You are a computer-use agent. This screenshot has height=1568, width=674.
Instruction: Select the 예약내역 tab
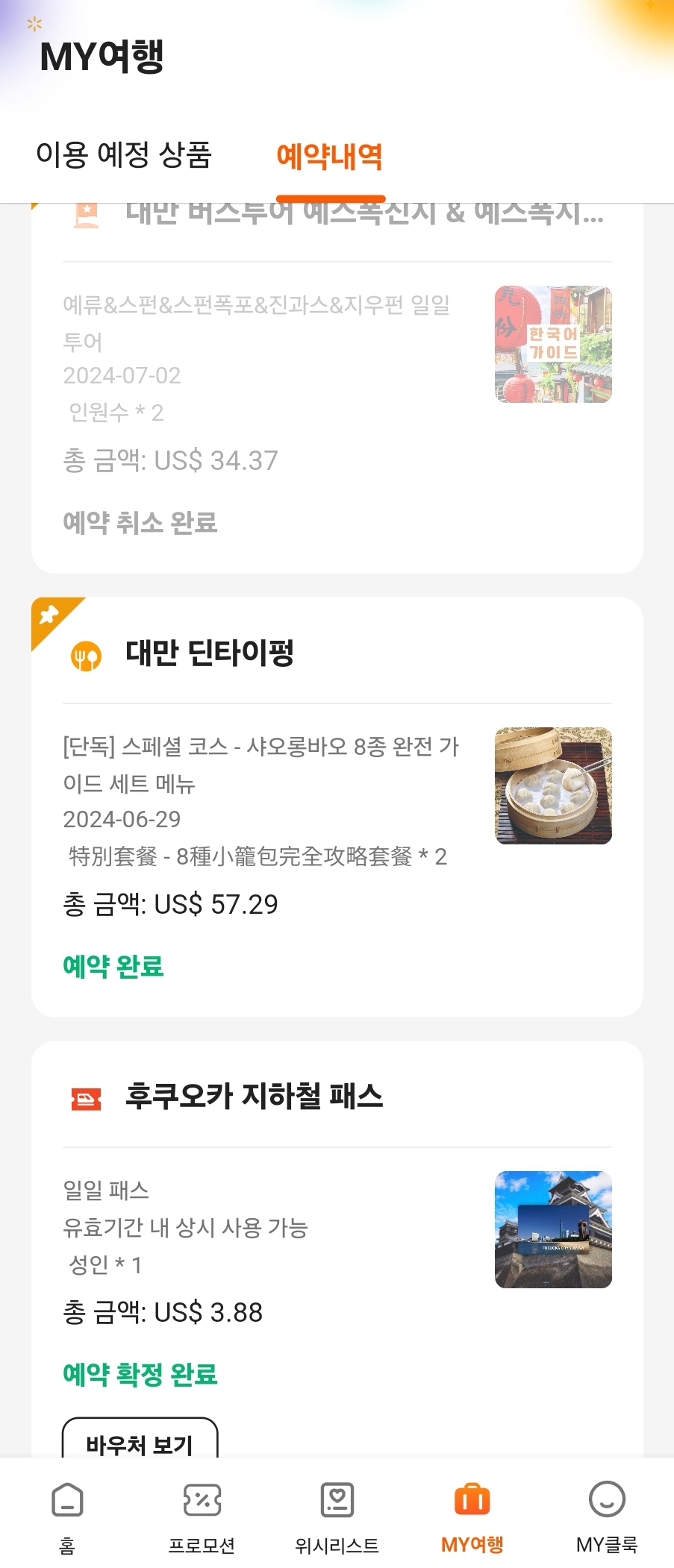pos(329,157)
